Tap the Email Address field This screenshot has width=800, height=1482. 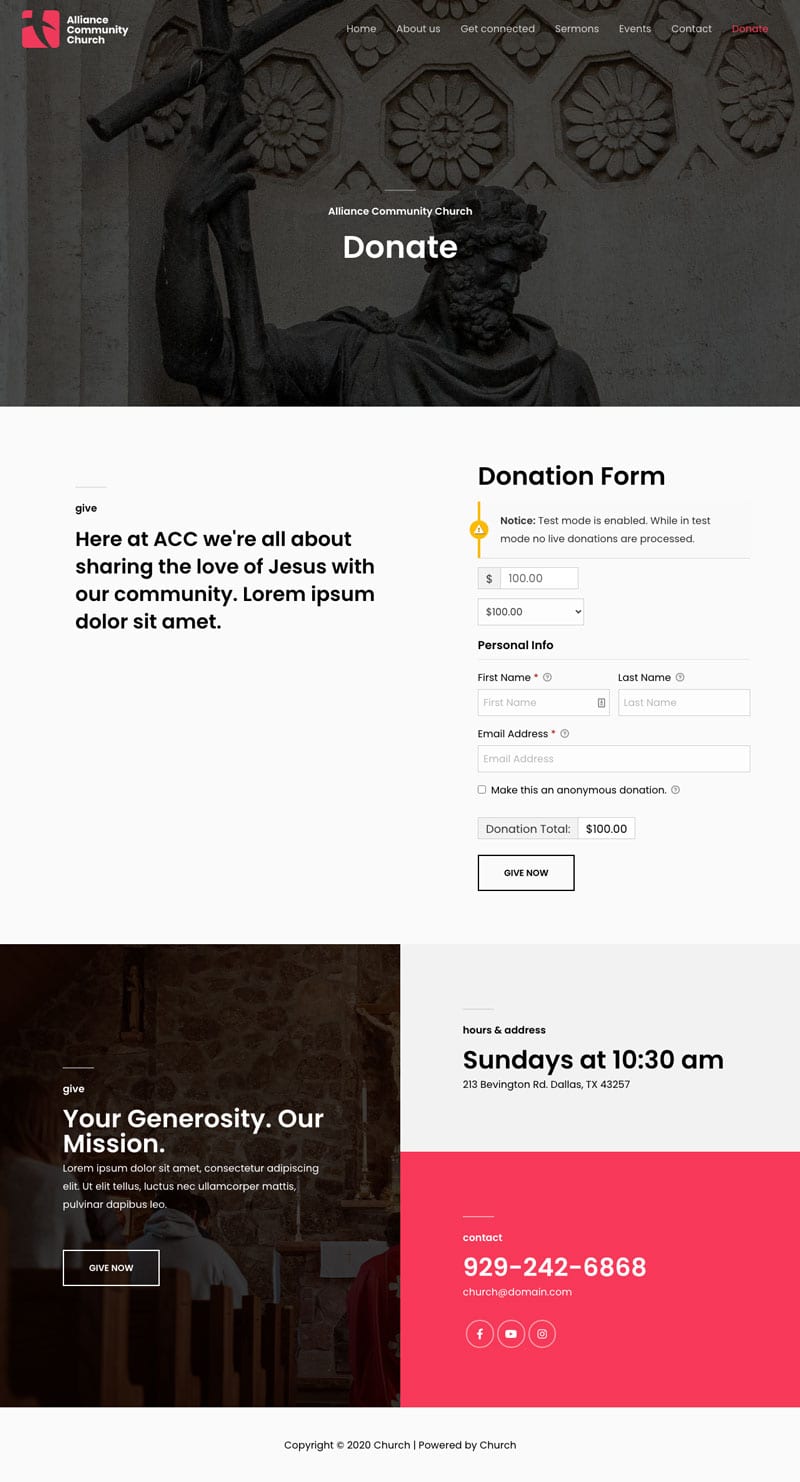614,759
